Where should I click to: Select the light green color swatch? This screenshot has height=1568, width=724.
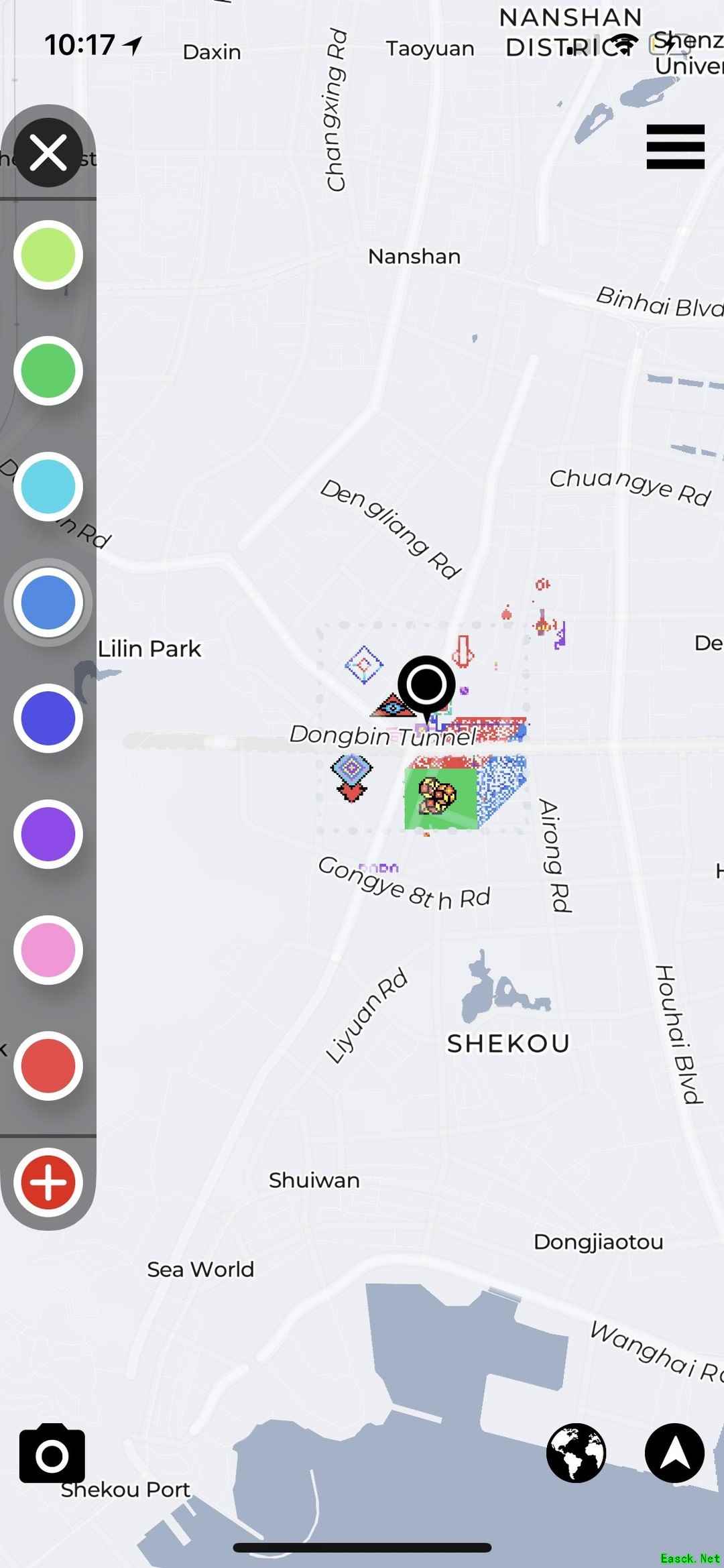click(48, 255)
